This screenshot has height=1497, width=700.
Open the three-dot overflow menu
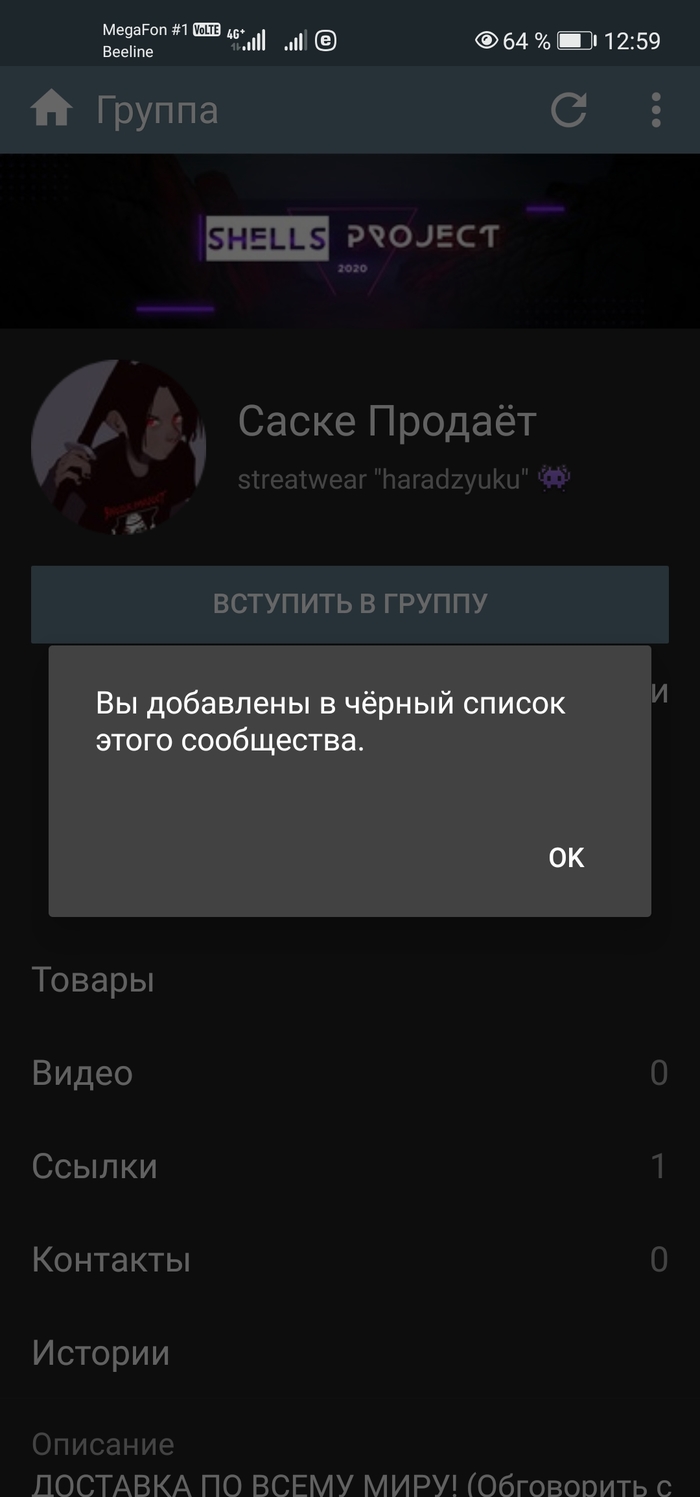click(x=656, y=110)
